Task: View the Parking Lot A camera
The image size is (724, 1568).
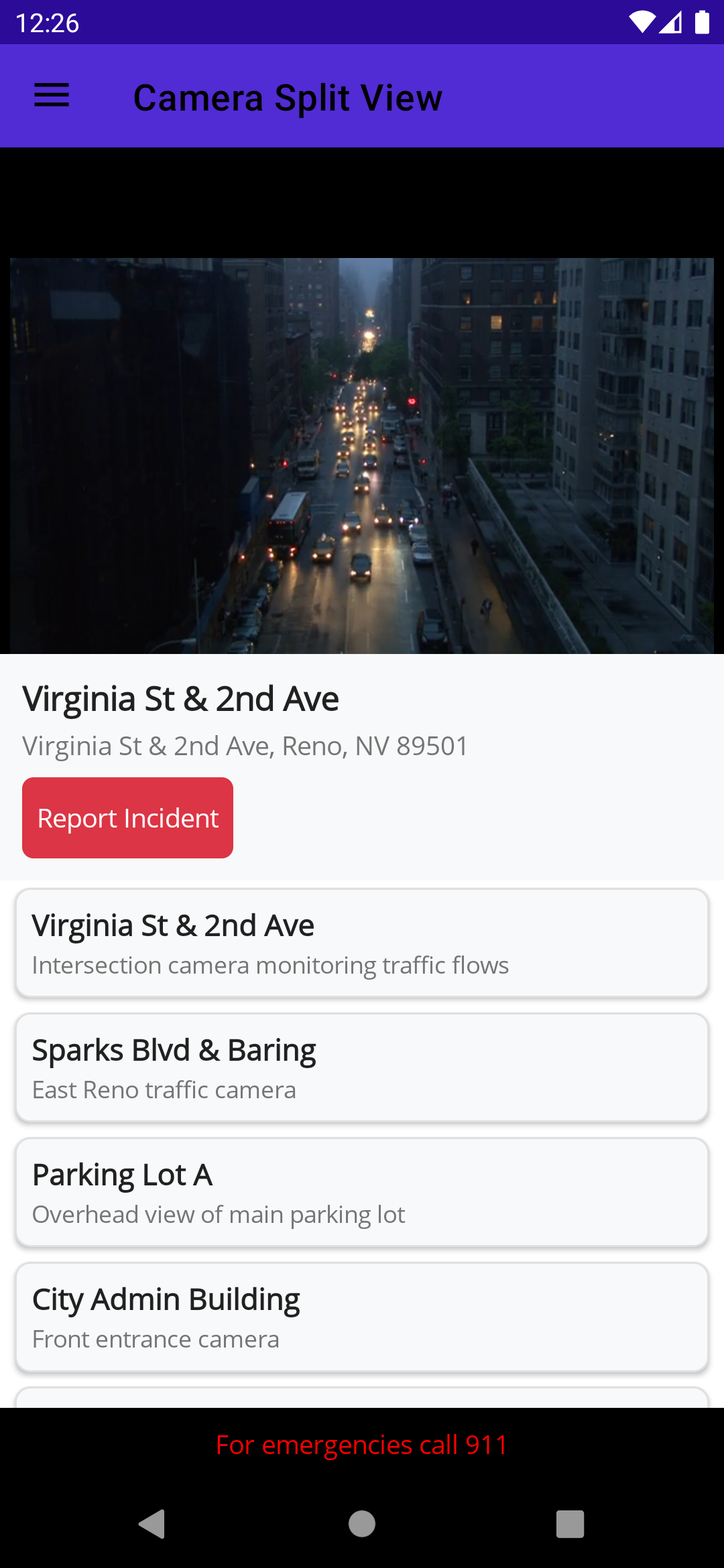Action: 362,1192
